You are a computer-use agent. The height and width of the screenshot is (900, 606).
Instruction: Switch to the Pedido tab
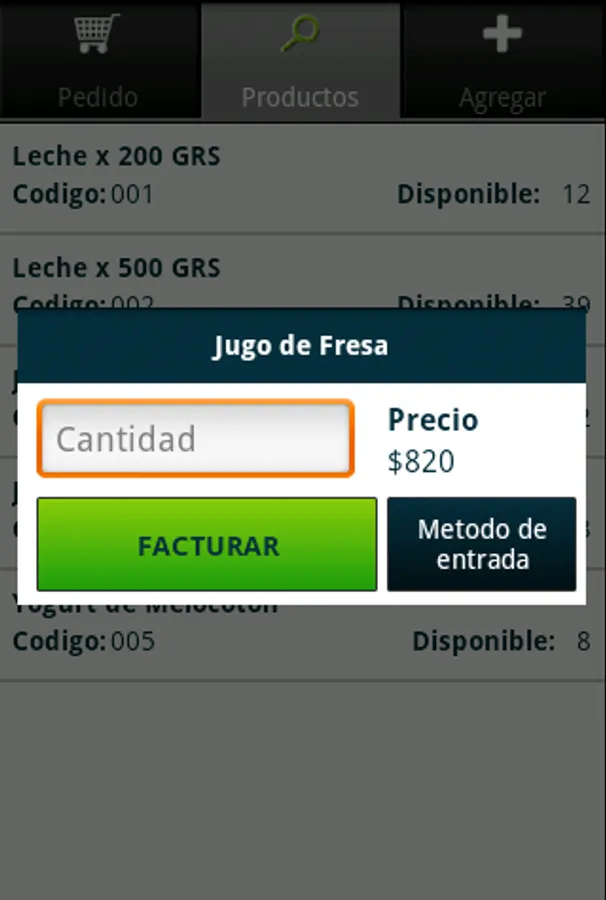coord(98,60)
